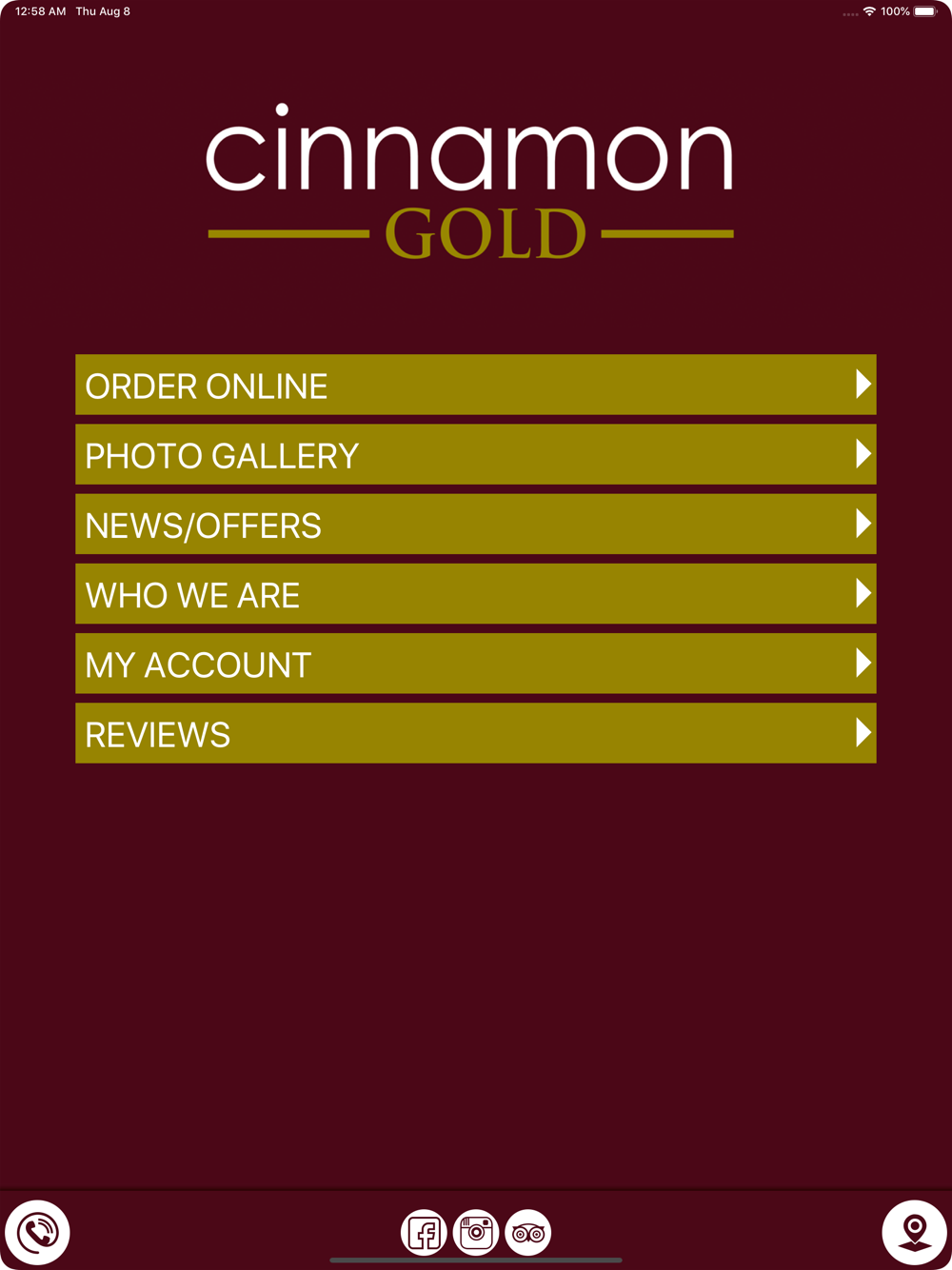Open the TripAdvisor icon
This screenshot has height=1270, width=952.
[528, 1233]
